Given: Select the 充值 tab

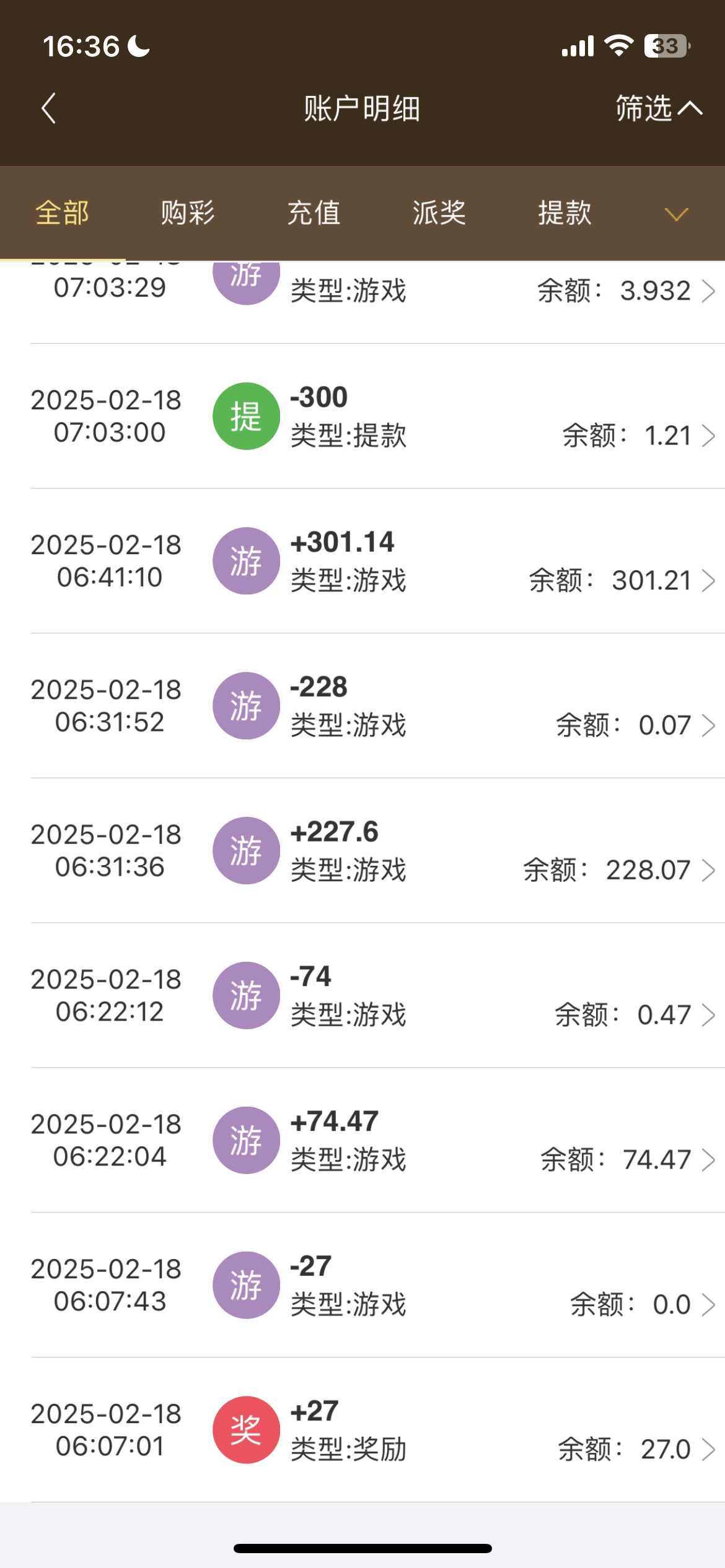Looking at the screenshot, I should pyautogui.click(x=314, y=213).
